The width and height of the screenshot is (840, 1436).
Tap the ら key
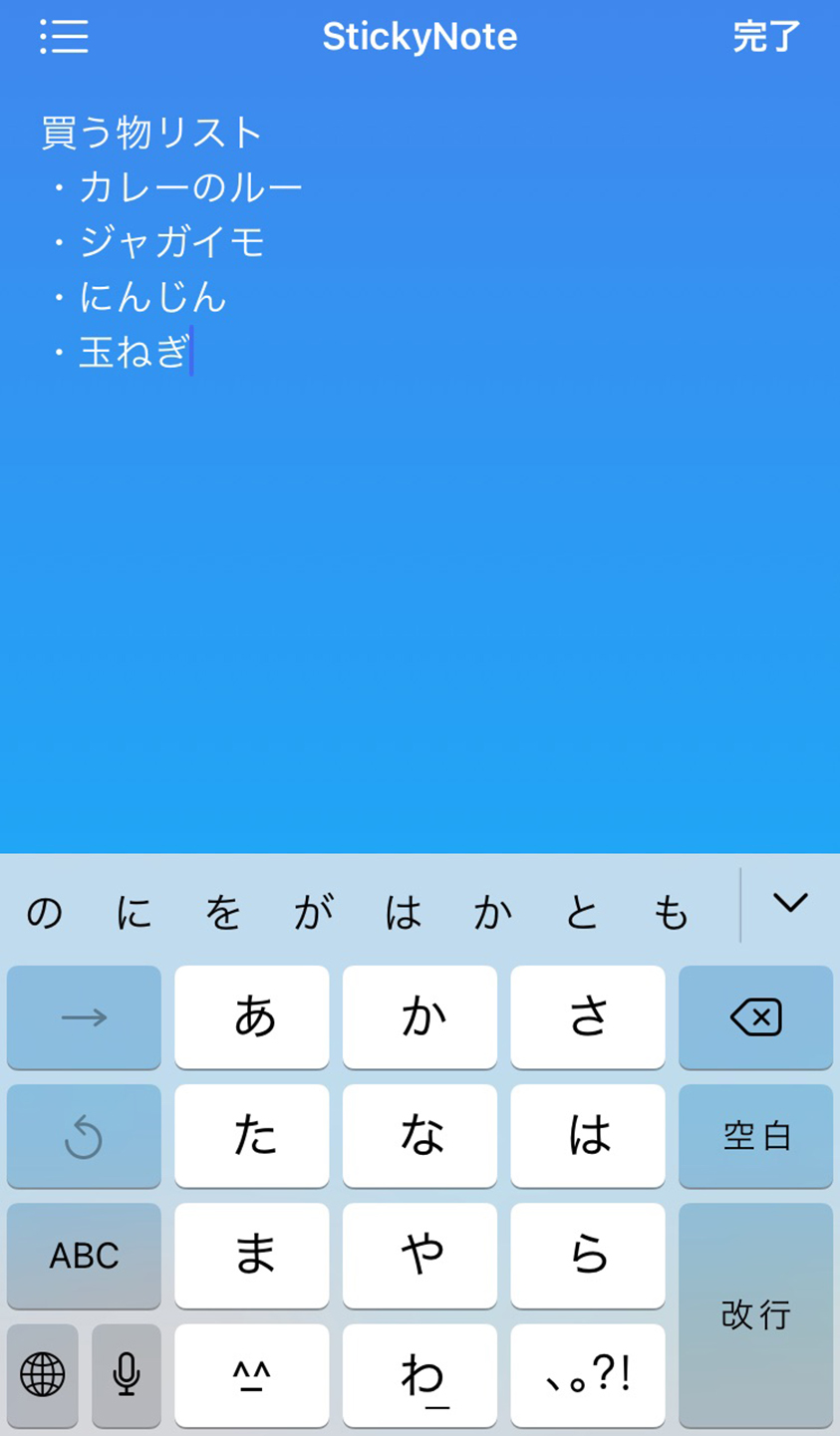[588, 1256]
